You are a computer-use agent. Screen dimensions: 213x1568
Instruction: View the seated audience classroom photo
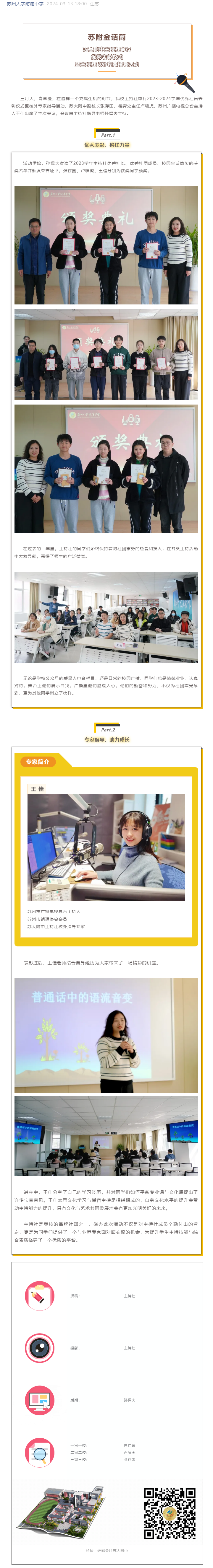(106, 617)
